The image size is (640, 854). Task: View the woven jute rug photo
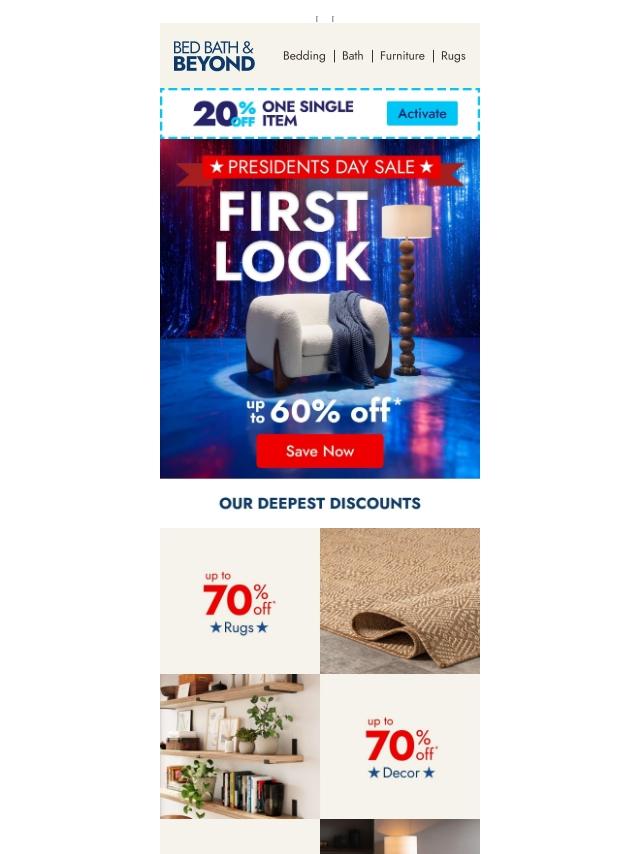pyautogui.click(x=400, y=601)
